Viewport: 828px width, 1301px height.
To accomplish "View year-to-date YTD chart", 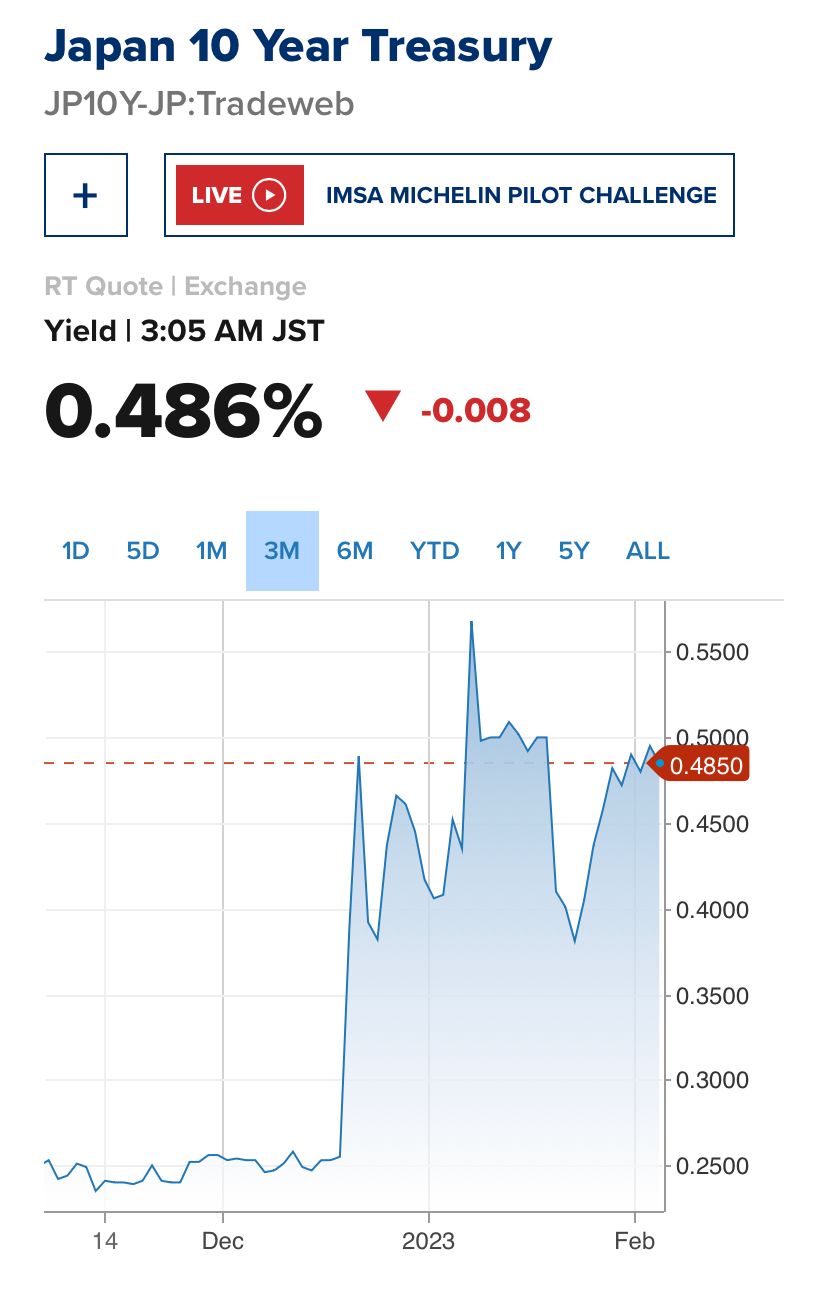I will point(434,551).
